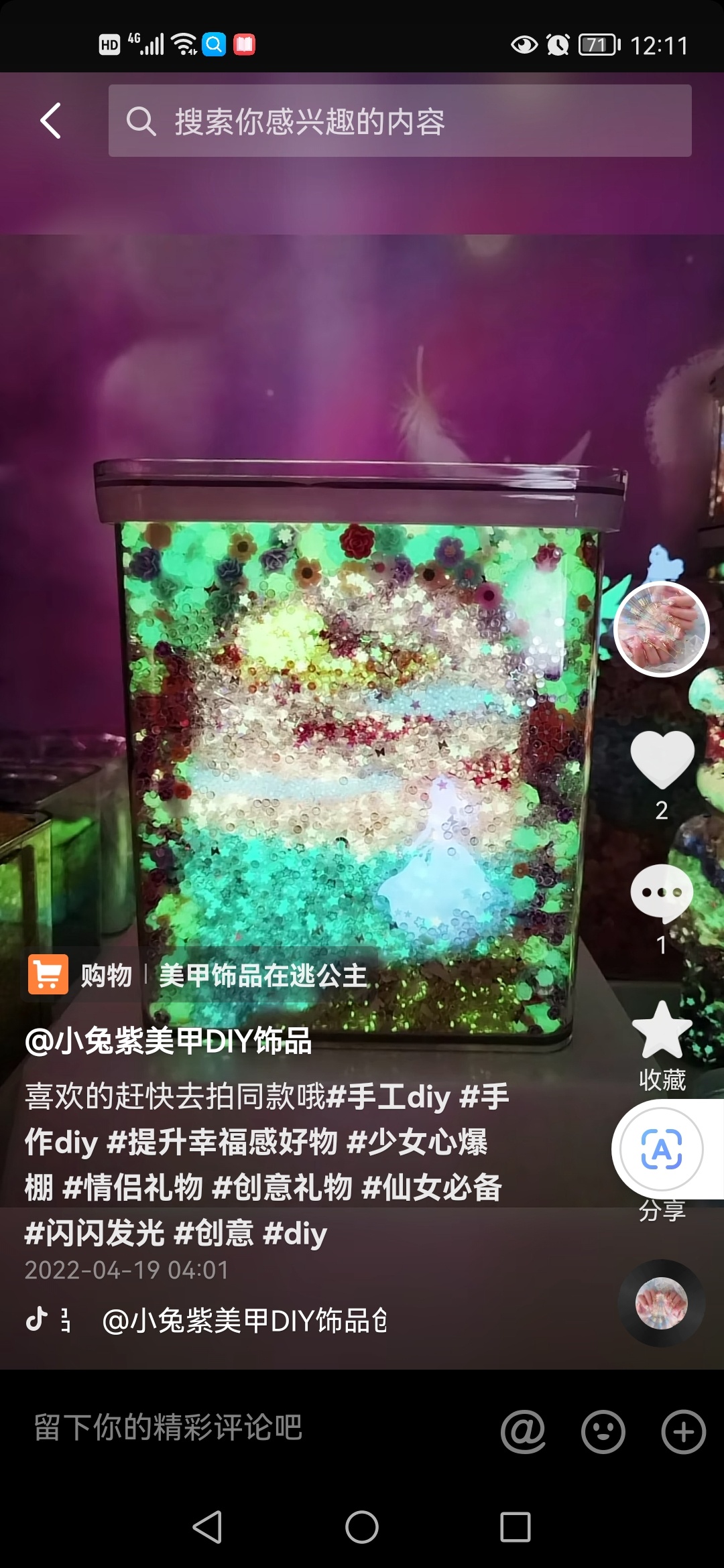Viewport: 724px width, 1568px height.
Task: Open hashtag #闪闪发光
Action: [95, 1233]
